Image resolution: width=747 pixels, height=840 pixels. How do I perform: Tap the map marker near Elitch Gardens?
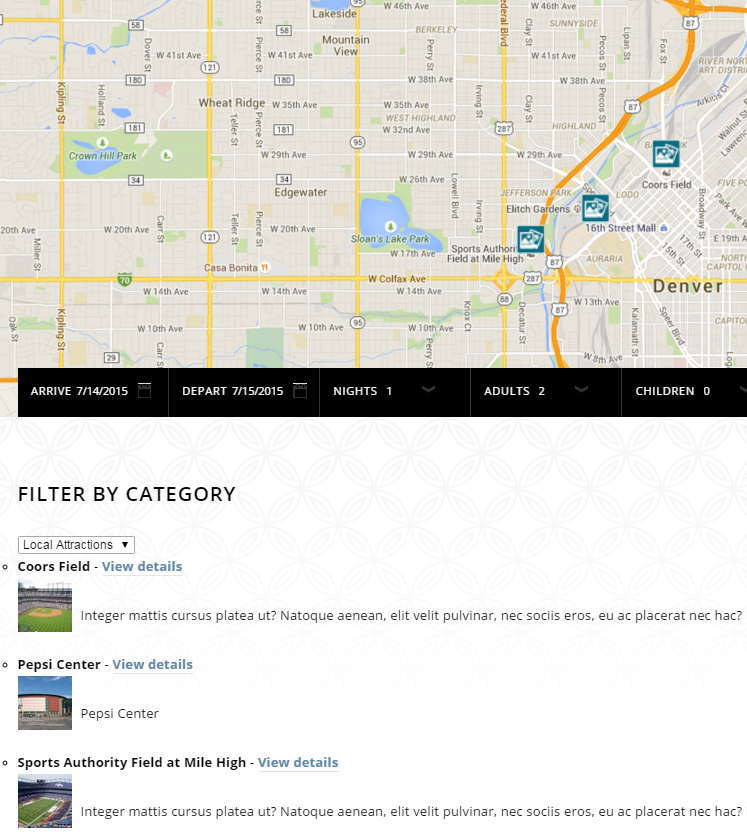click(x=596, y=208)
